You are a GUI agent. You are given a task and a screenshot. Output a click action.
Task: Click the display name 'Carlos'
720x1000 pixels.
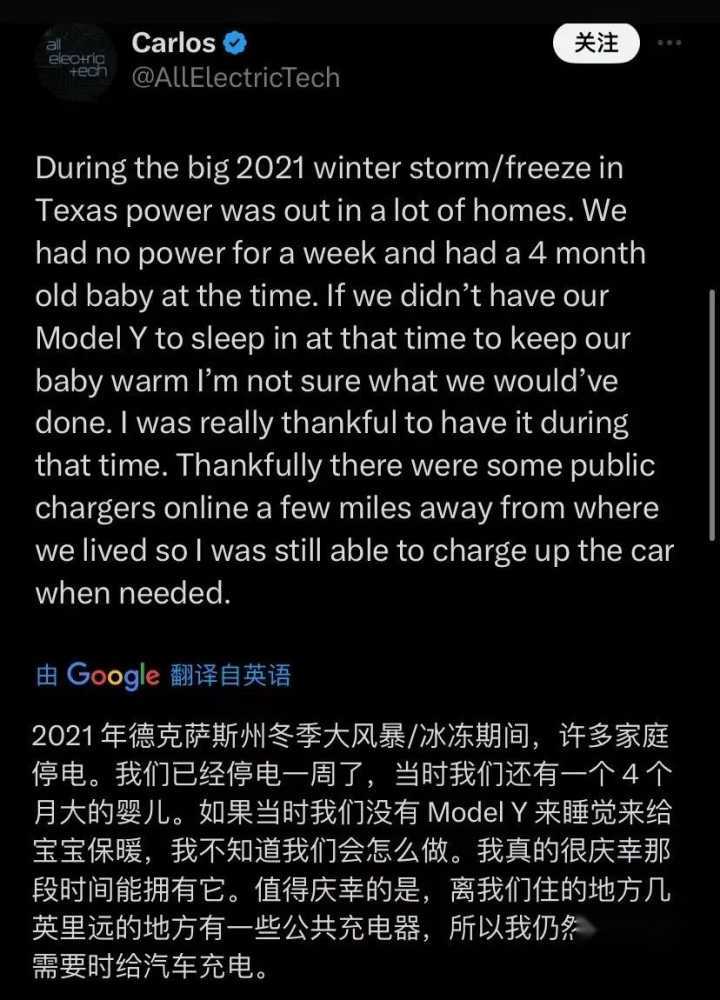click(x=175, y=41)
